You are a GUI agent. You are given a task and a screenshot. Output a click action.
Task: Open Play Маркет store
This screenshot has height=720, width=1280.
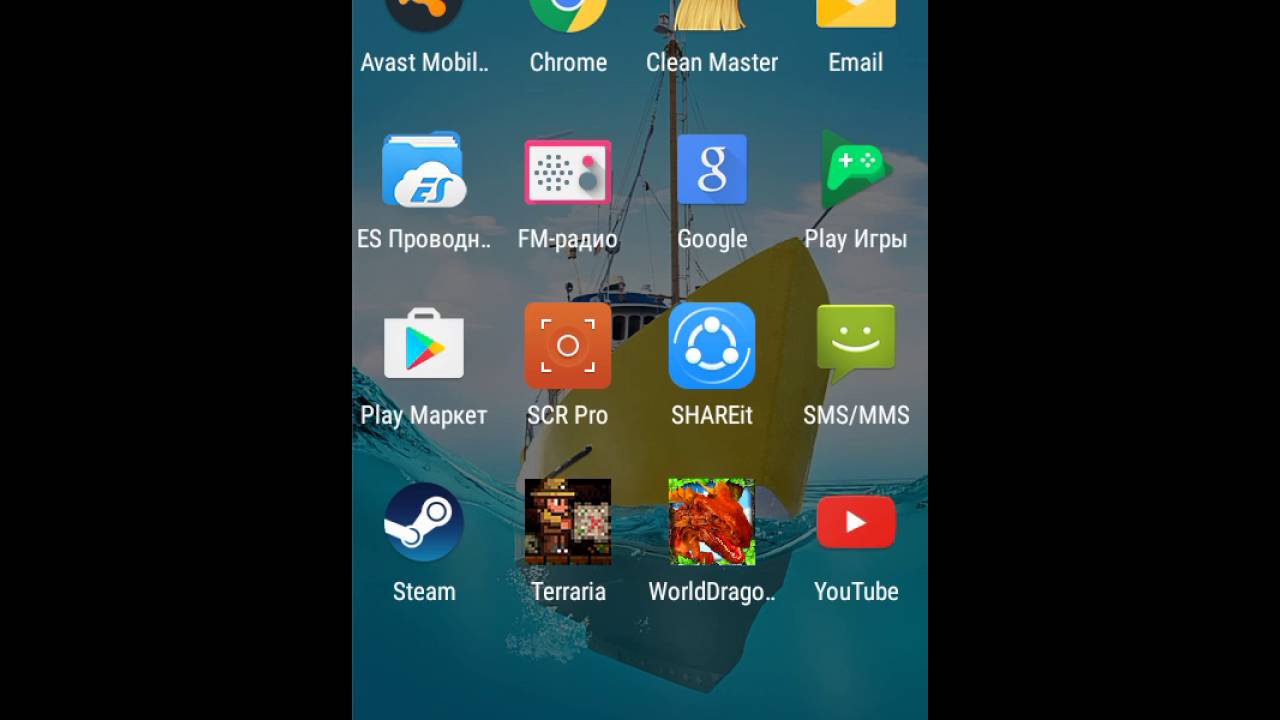coord(424,346)
